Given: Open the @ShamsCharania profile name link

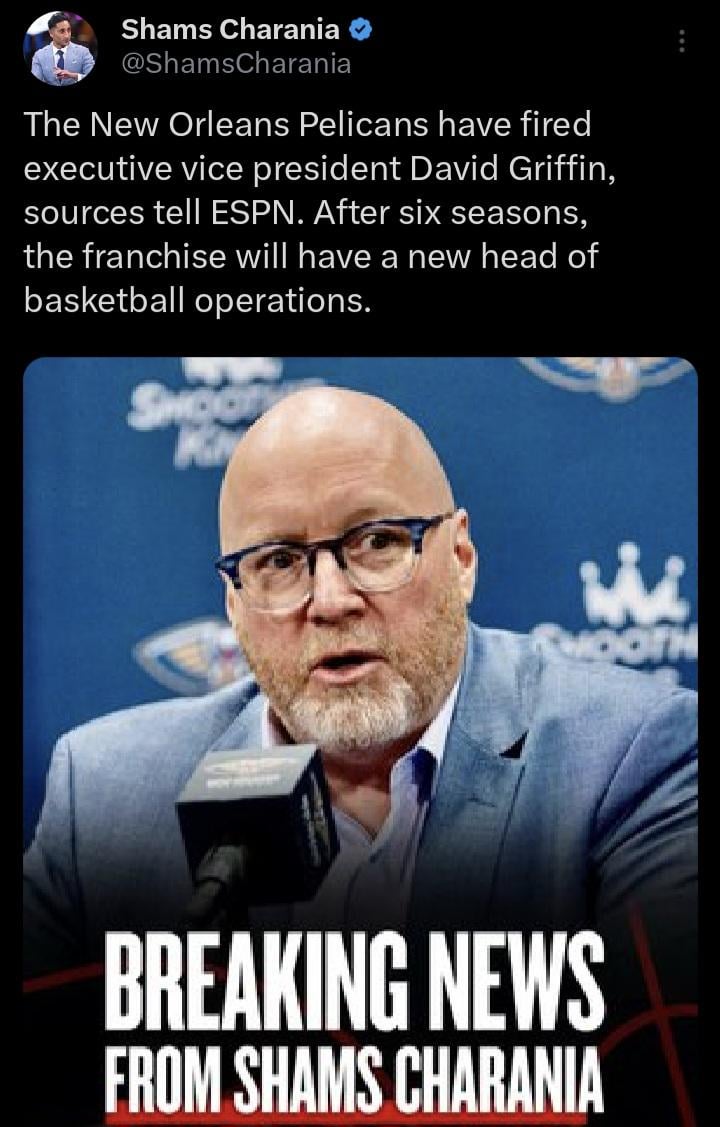Looking at the screenshot, I should [x=236, y=64].
